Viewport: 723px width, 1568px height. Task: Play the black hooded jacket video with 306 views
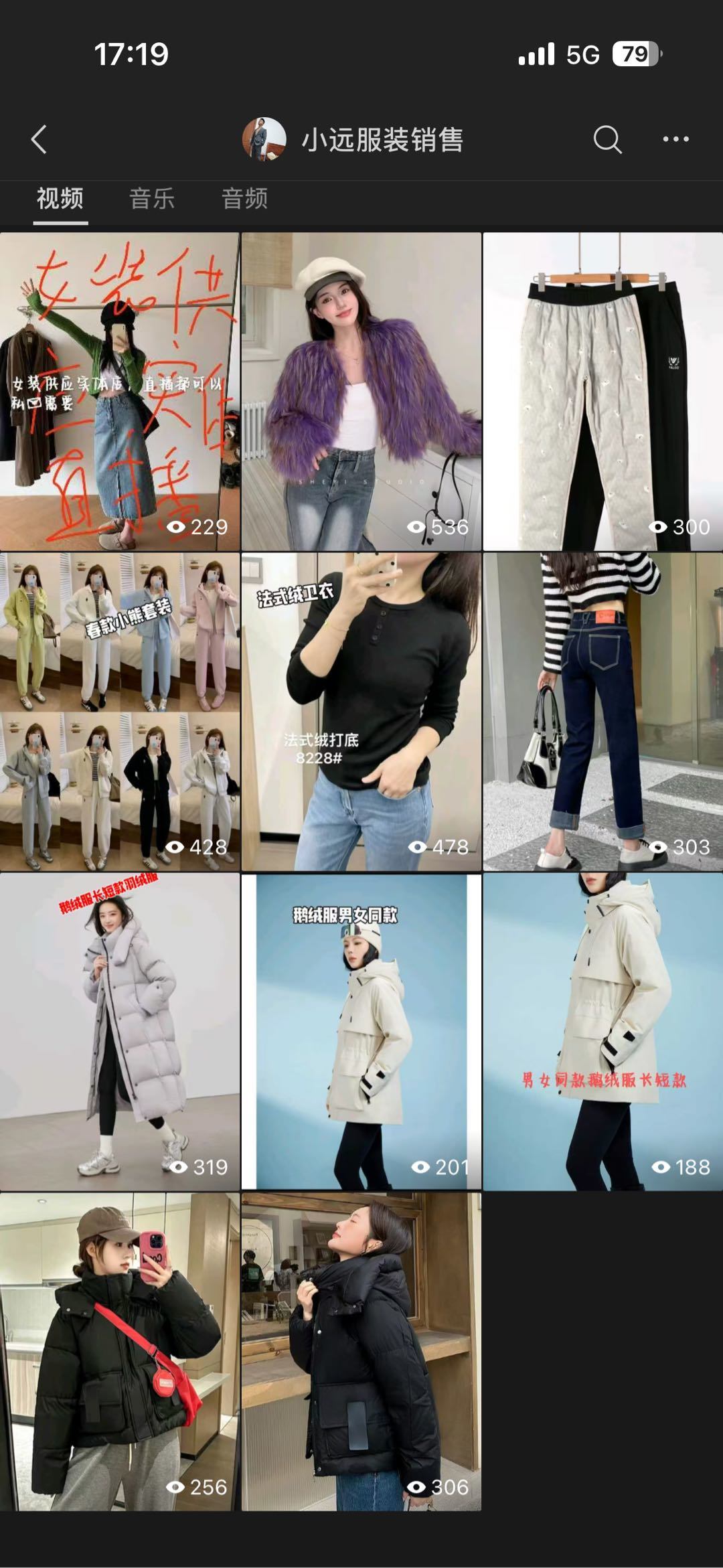click(361, 1351)
